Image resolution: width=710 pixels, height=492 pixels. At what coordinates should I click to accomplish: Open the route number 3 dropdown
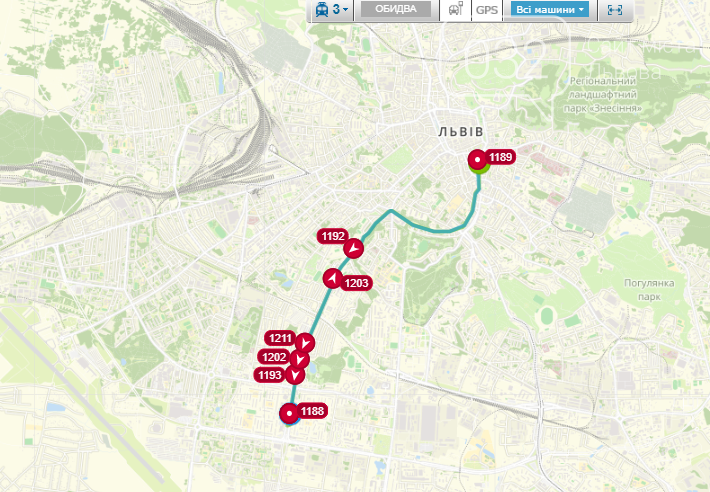coord(332,10)
